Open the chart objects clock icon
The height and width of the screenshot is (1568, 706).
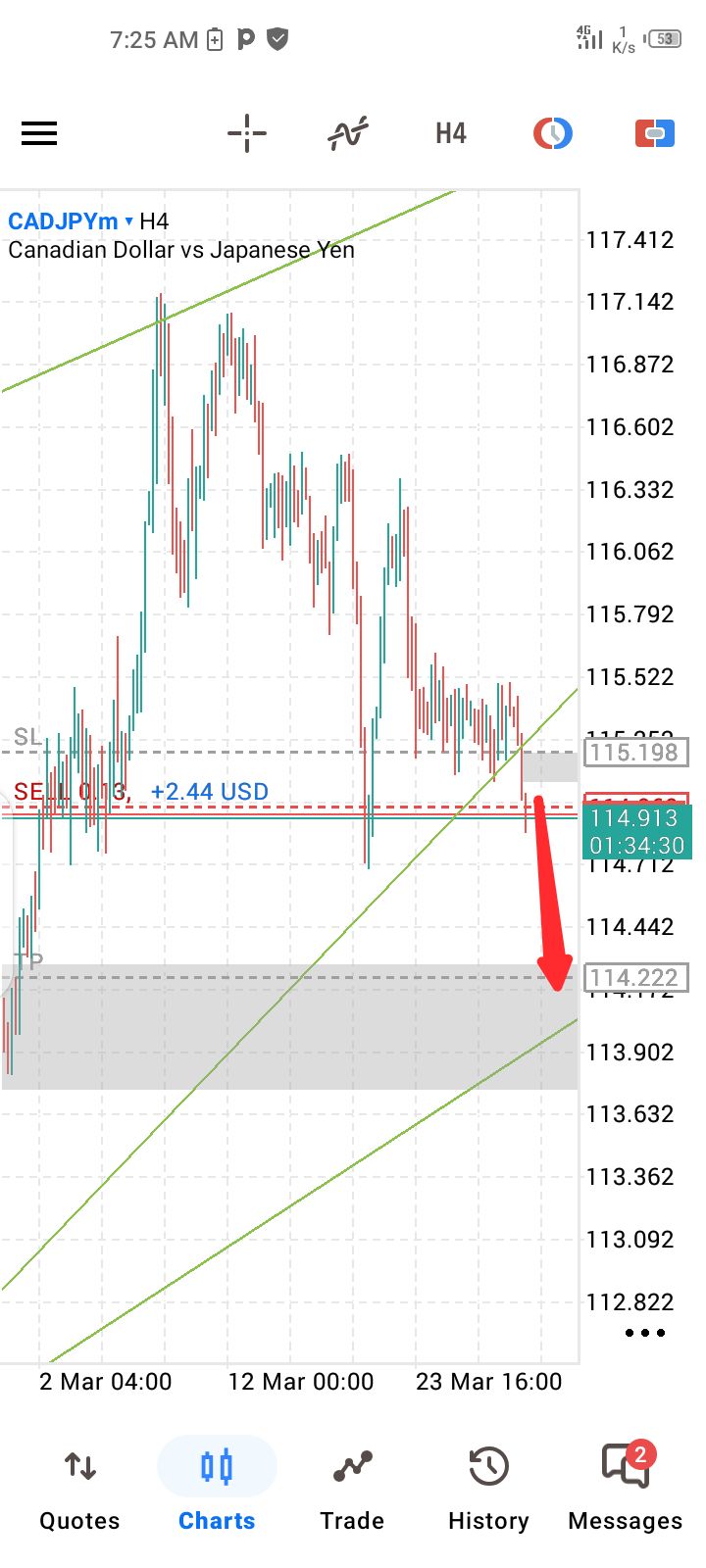[x=553, y=133]
